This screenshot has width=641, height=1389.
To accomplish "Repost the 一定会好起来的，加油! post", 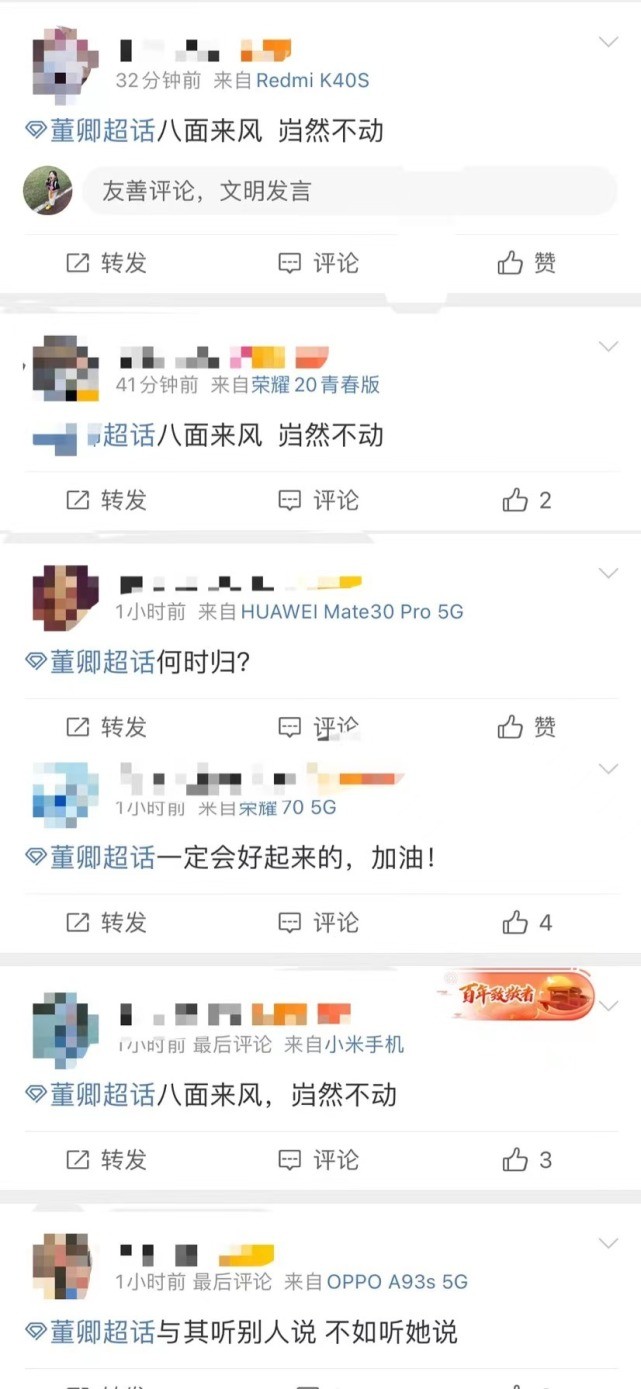I will tap(106, 922).
